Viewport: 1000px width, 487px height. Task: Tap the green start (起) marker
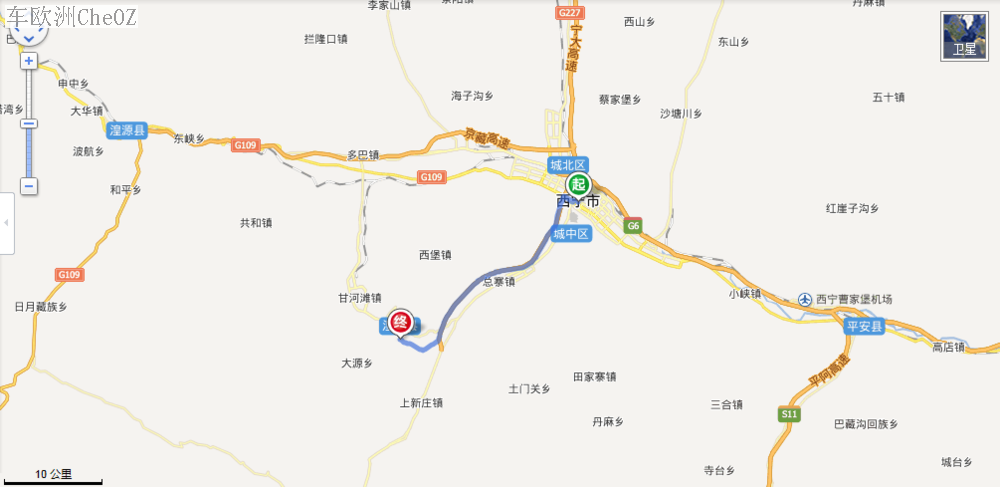(578, 185)
